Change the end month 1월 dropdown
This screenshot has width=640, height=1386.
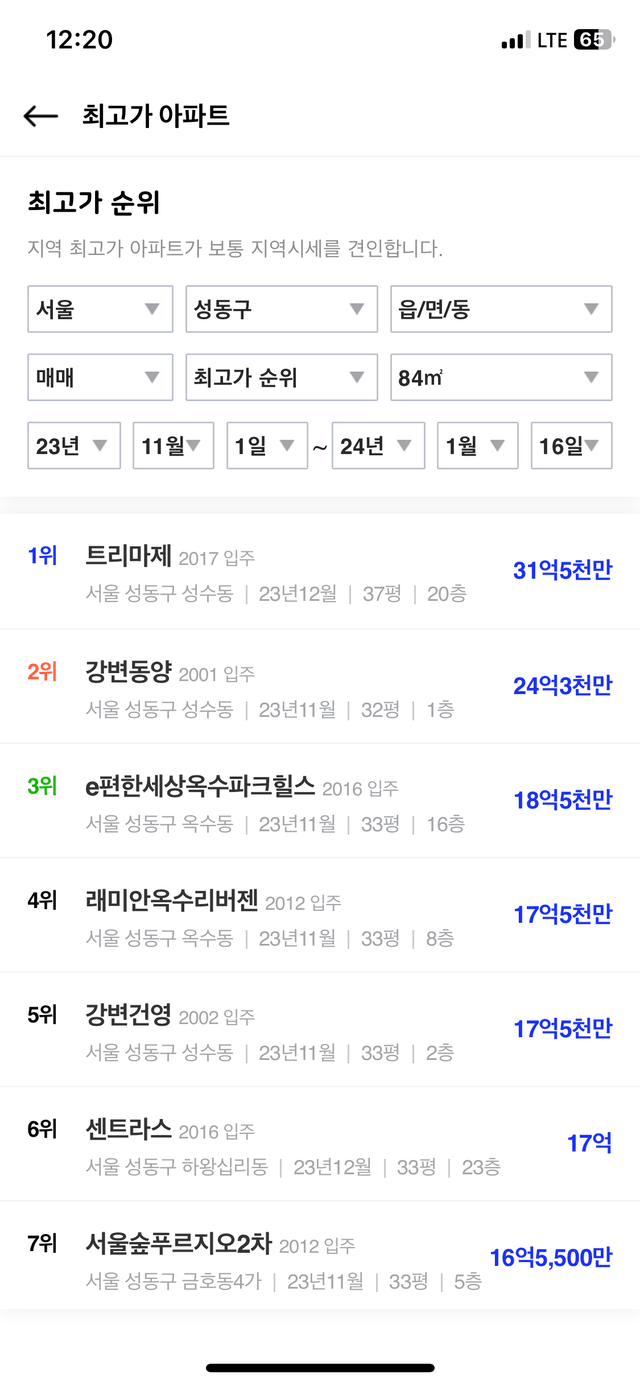pyautogui.click(x=478, y=446)
